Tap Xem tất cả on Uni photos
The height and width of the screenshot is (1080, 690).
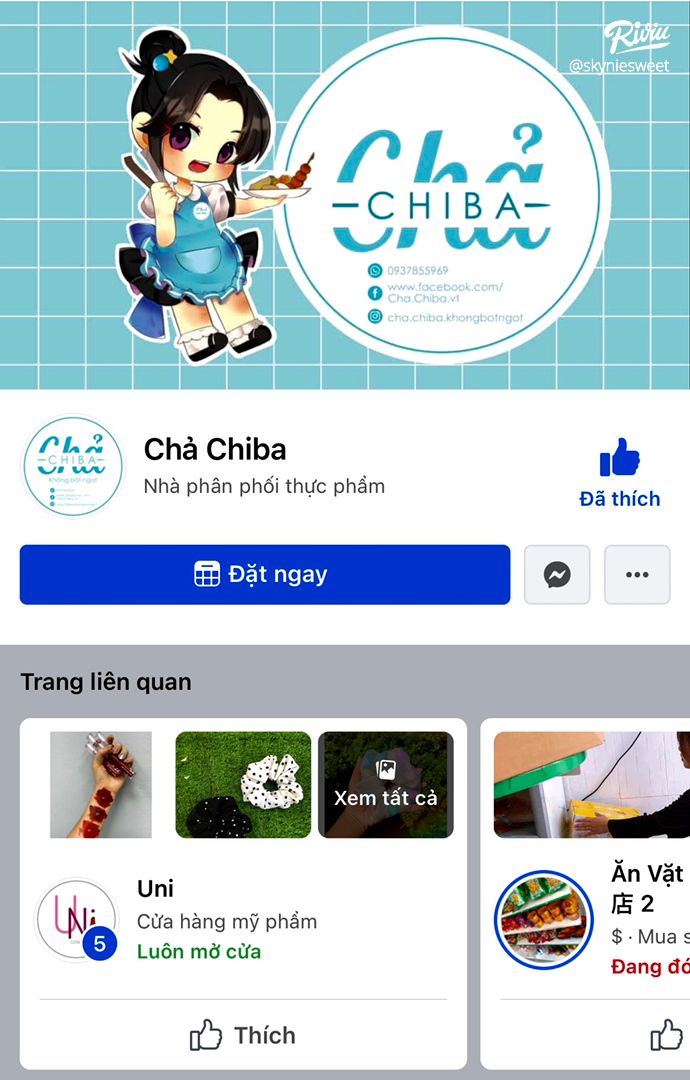[x=386, y=785]
